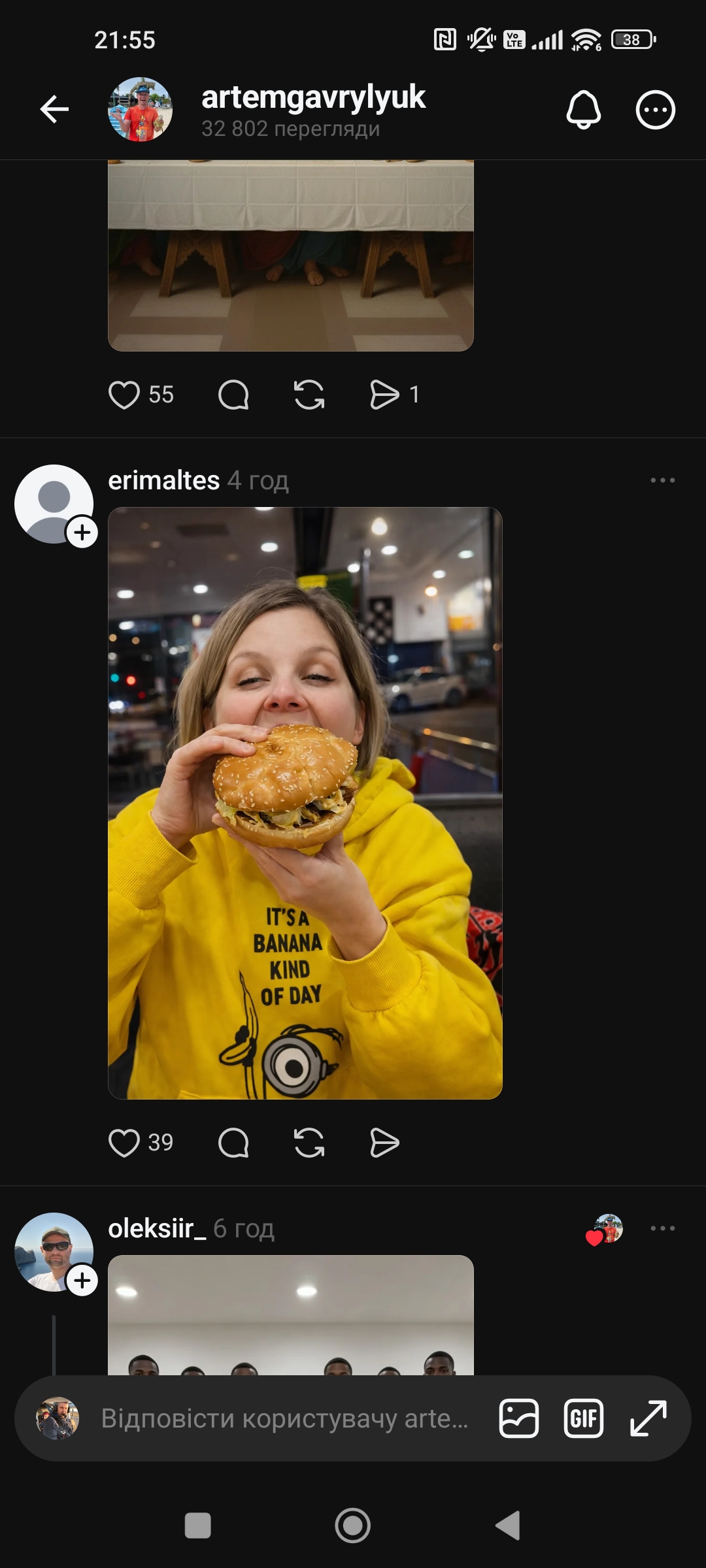The height and width of the screenshot is (1568, 706).
Task: Open more options on oleksiir_'s reply
Action: click(662, 1228)
